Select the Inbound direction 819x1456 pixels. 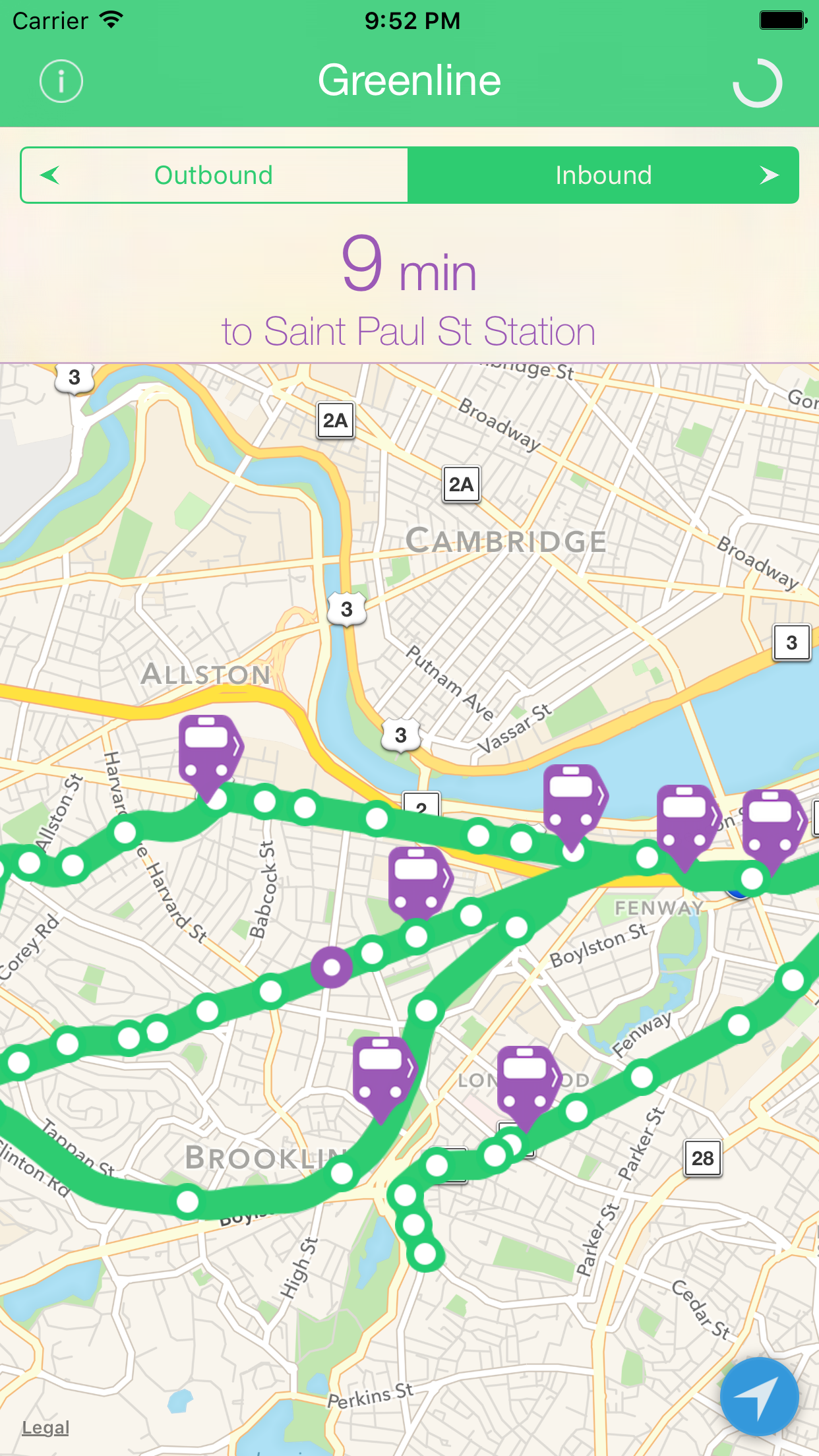[x=603, y=175]
